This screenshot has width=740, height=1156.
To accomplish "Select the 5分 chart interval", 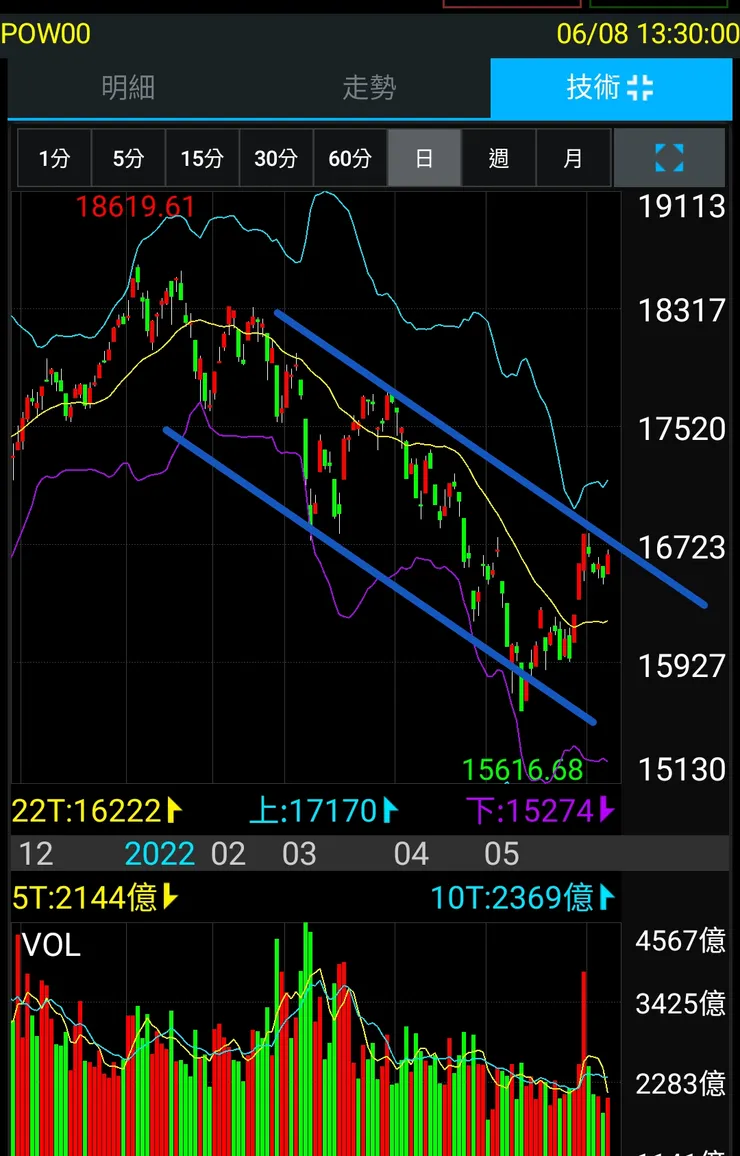I will pos(128,158).
